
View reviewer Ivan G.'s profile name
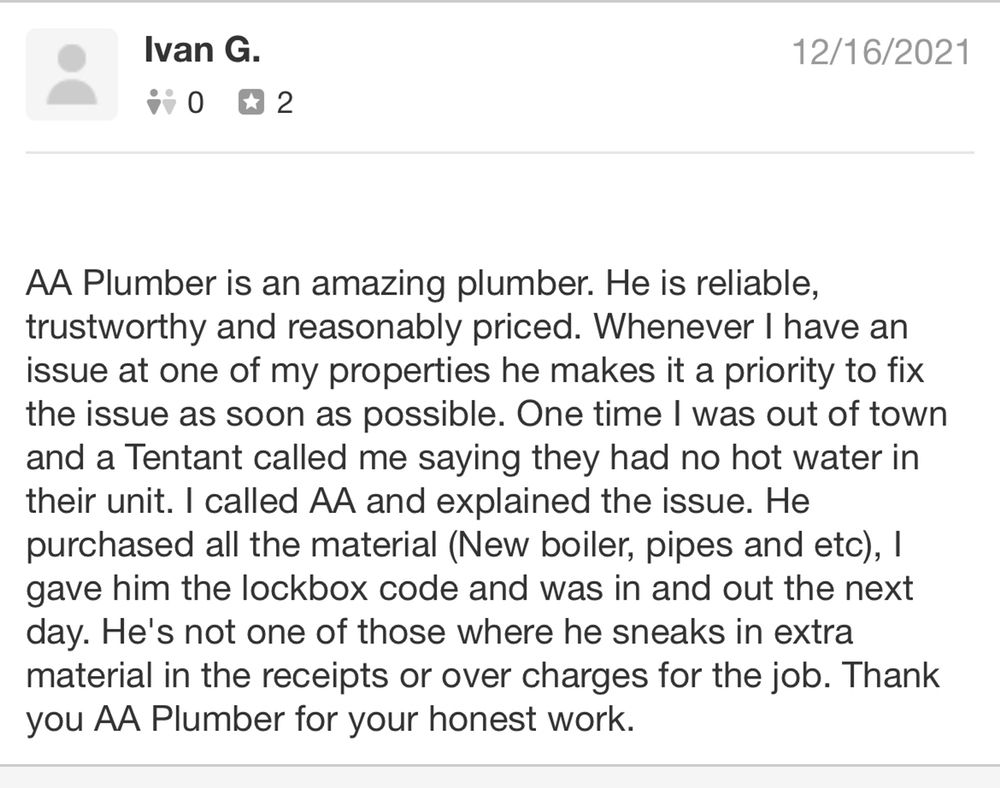[203, 50]
